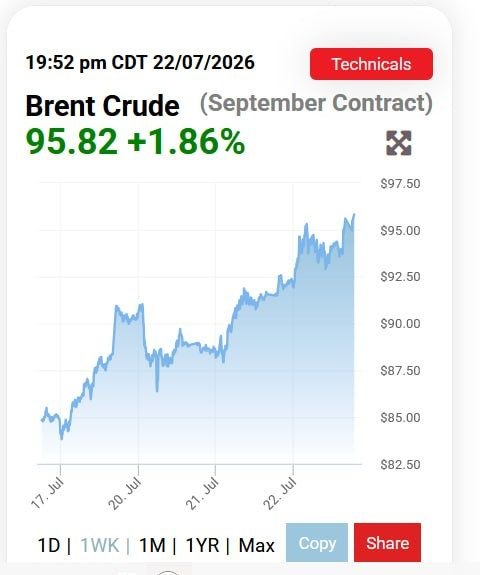
Task: Switch chart range to 1D
Action: pos(49,545)
